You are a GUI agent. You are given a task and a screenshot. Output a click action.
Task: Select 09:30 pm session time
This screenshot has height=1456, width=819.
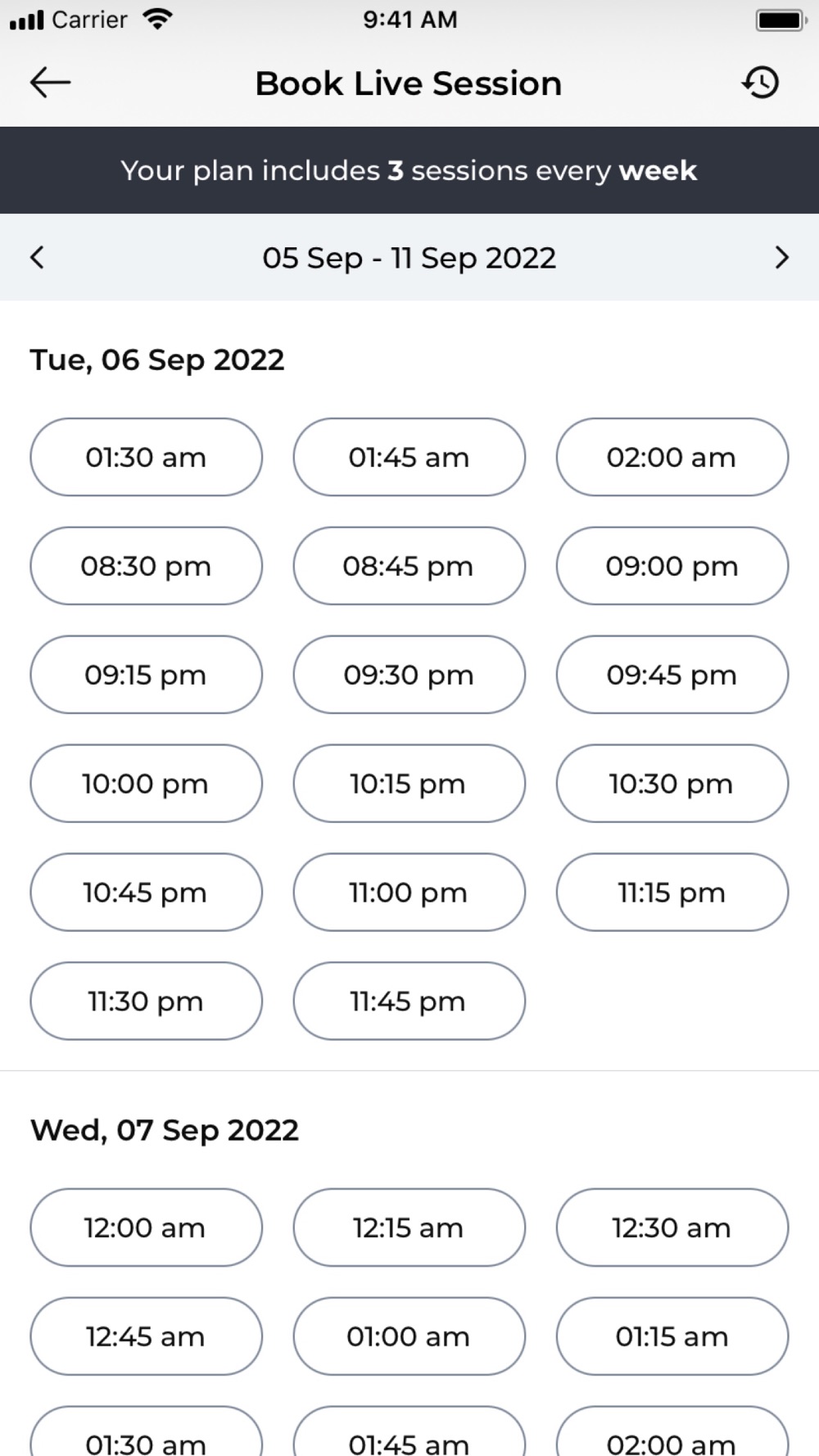click(x=409, y=675)
